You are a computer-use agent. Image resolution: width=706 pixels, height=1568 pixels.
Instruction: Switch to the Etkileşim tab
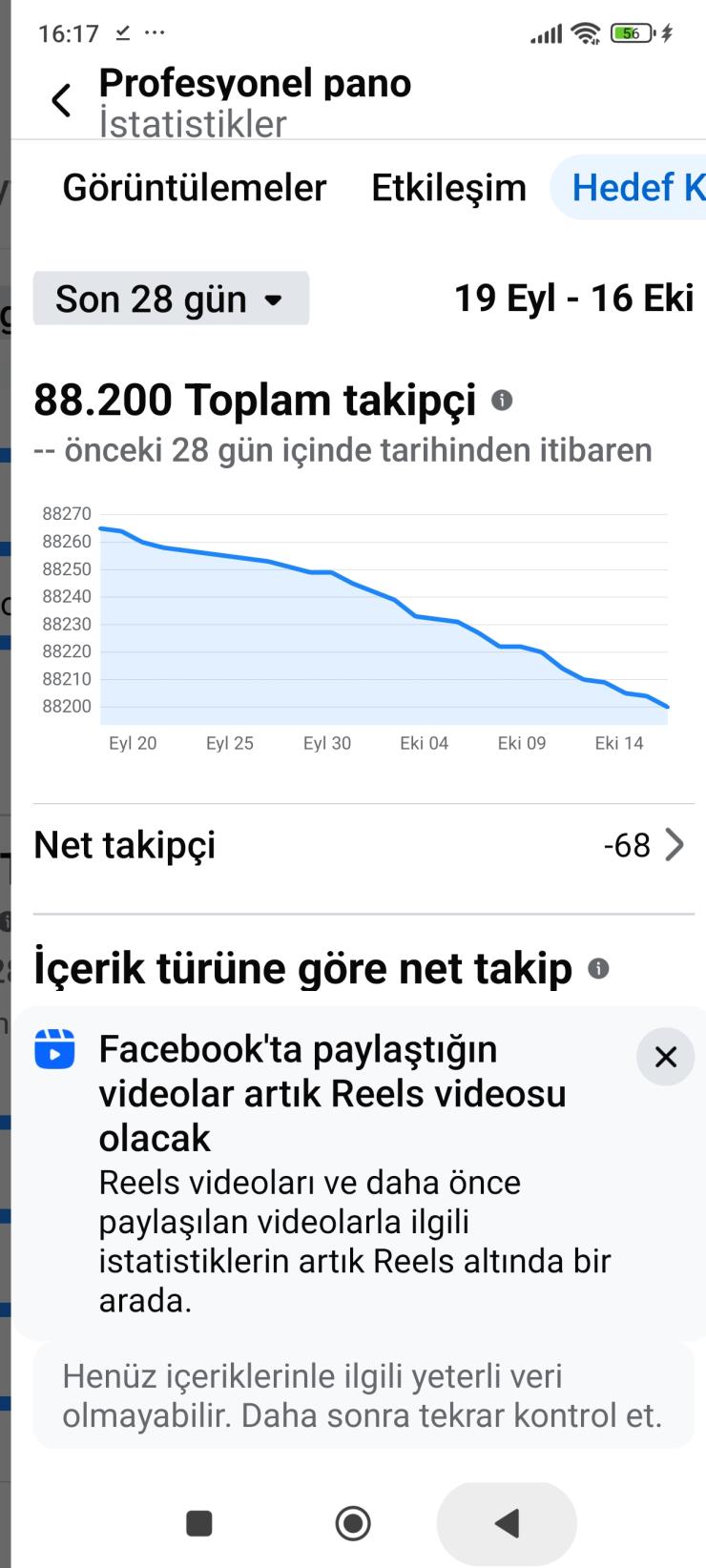coord(448,188)
